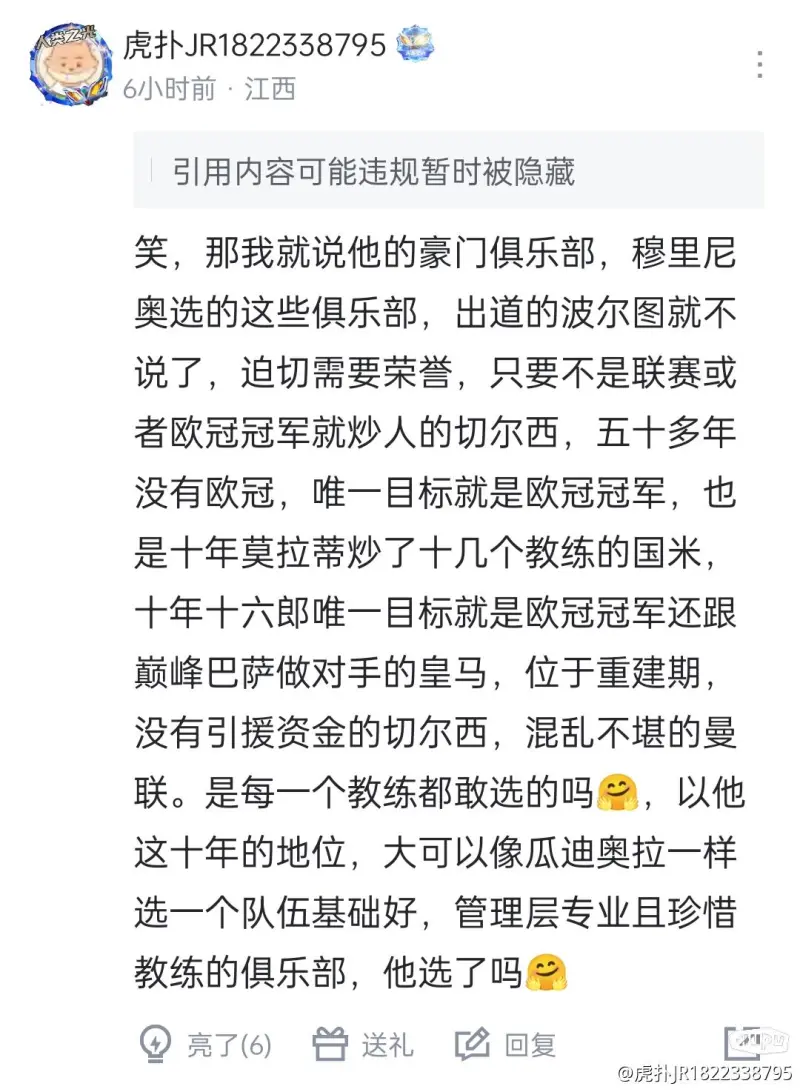Light up this comment with 亮了
The width and height of the screenshot is (800, 1092).
tap(205, 1045)
